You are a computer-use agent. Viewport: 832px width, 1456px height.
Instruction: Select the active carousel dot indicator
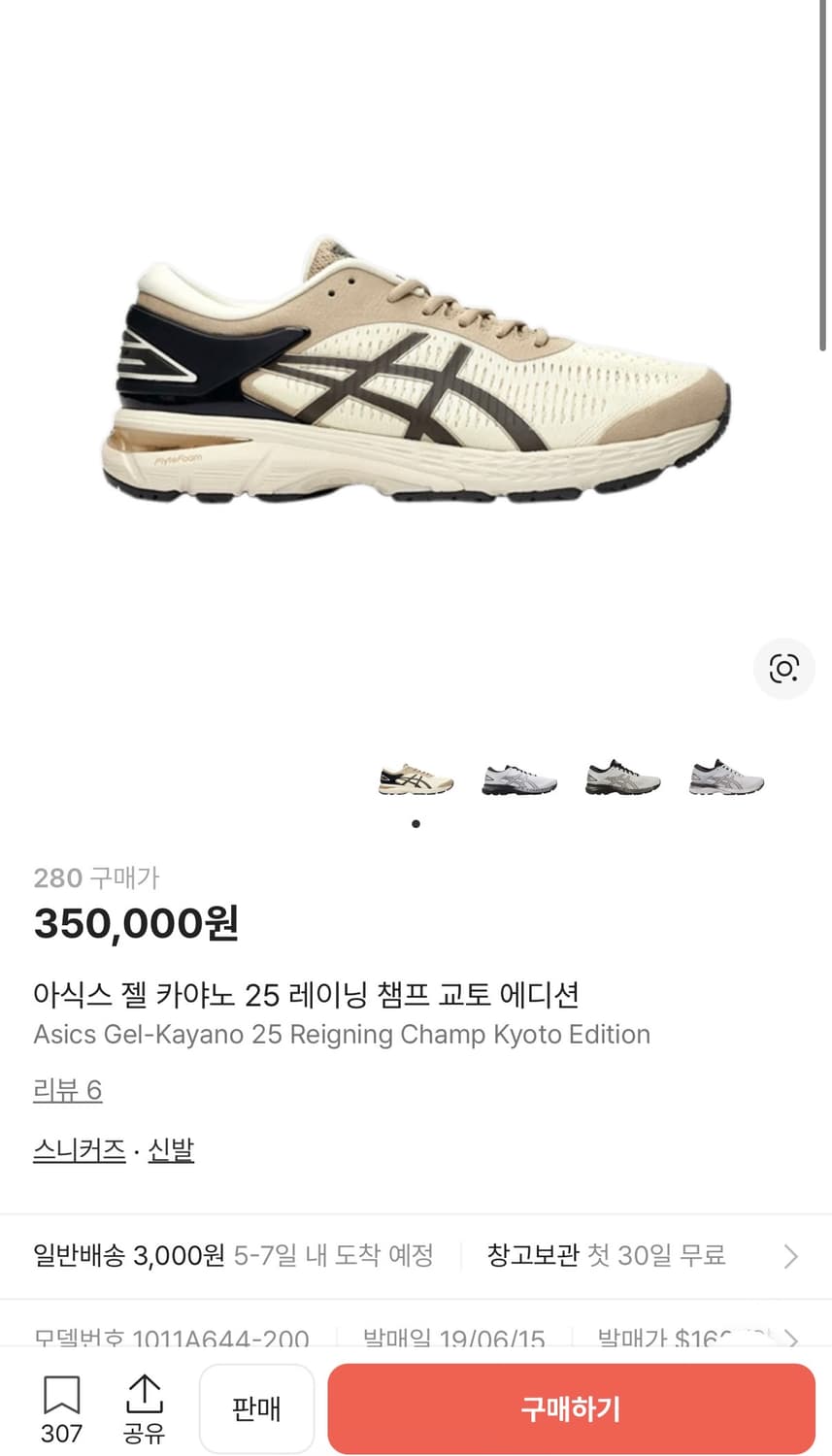coord(416,823)
